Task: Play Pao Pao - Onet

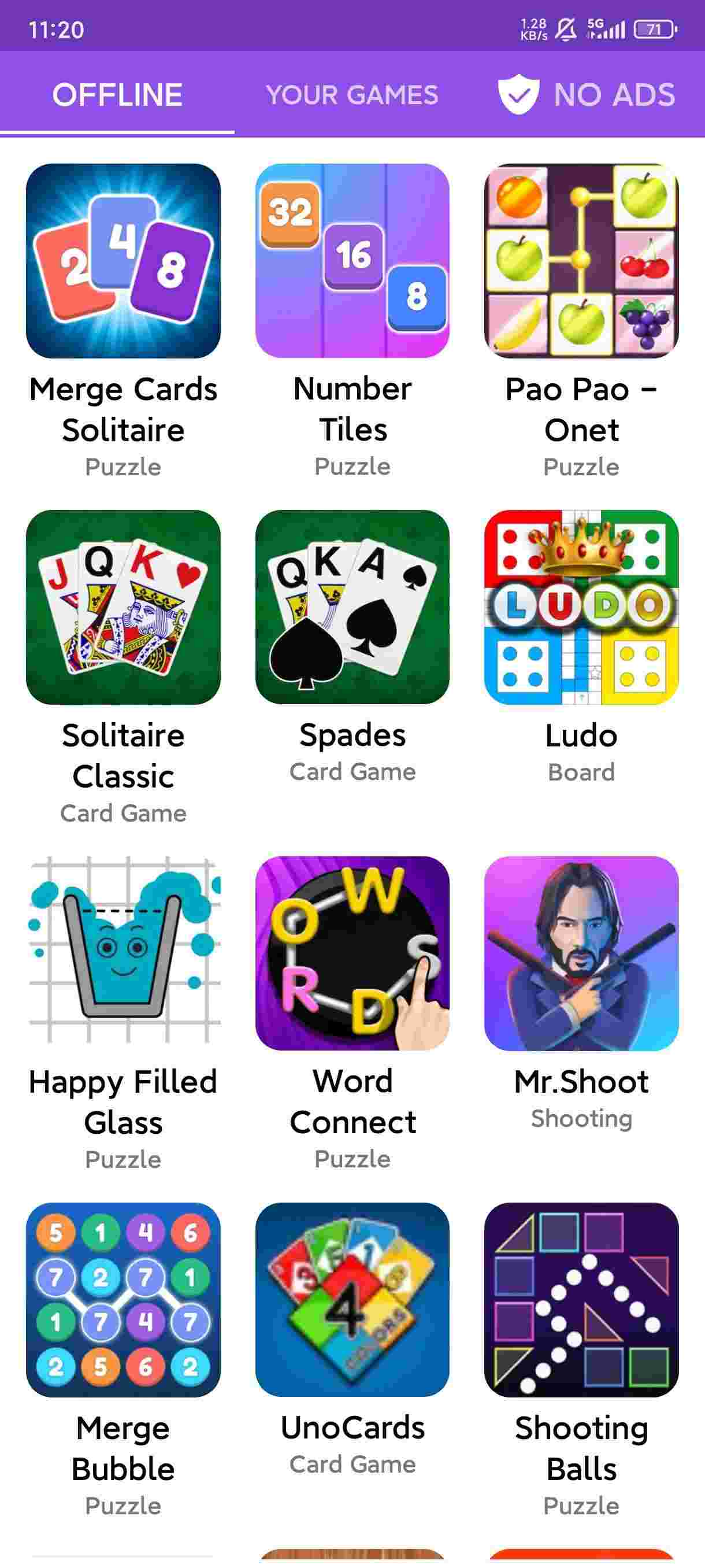Action: click(x=581, y=261)
